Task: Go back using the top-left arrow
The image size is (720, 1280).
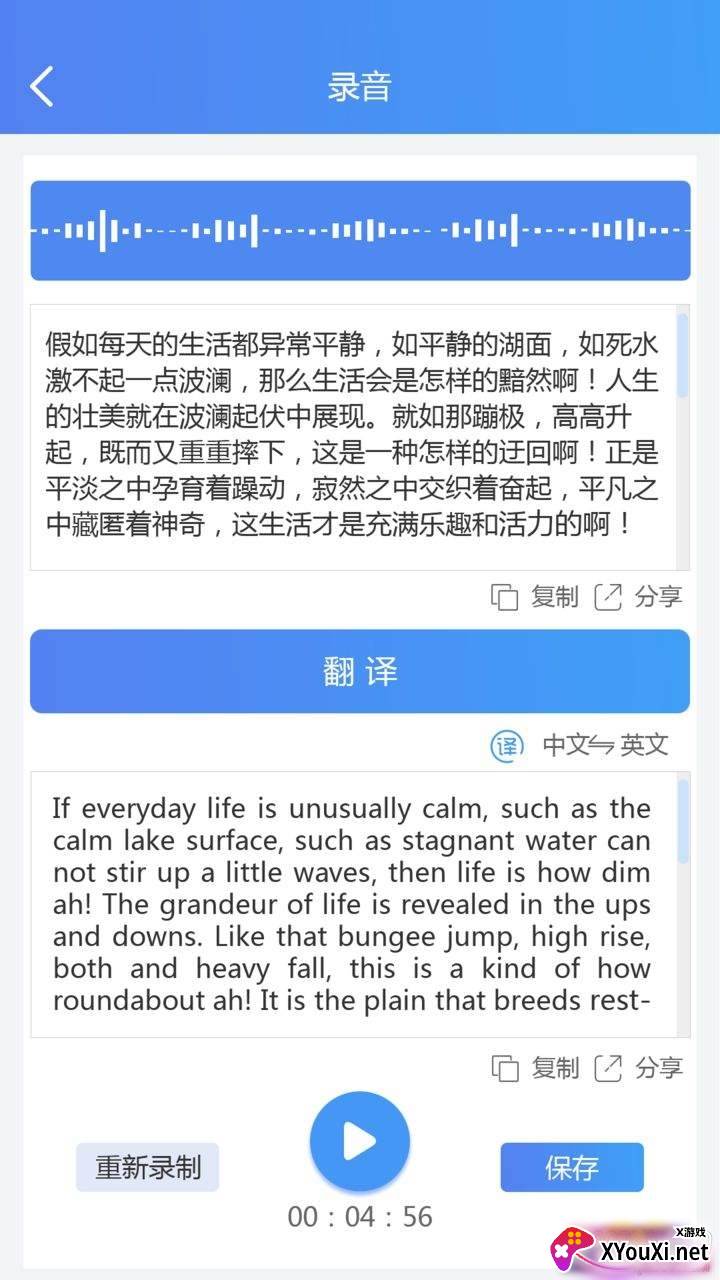Action: [42, 87]
